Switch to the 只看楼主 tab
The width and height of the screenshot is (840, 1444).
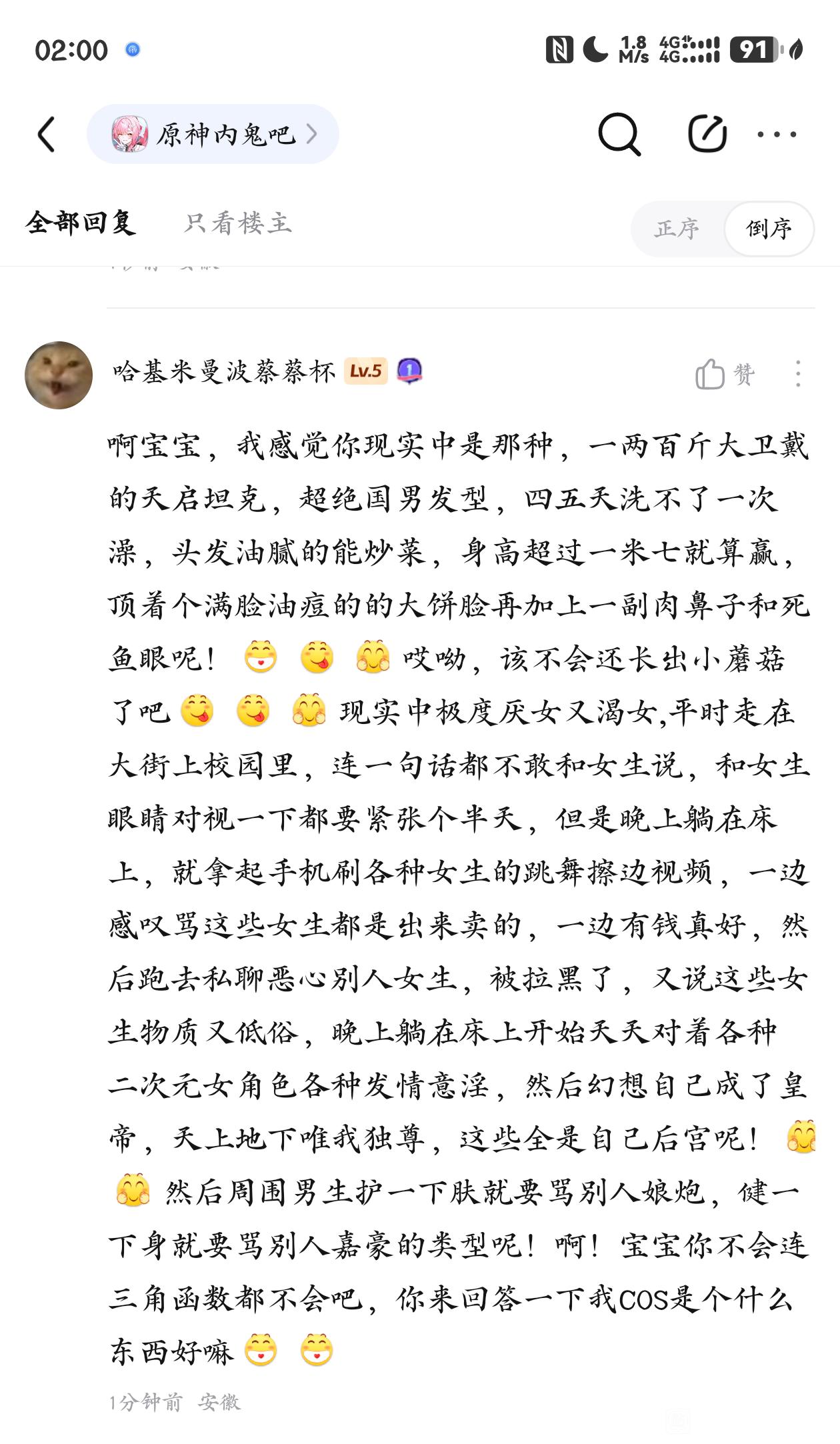tap(238, 223)
